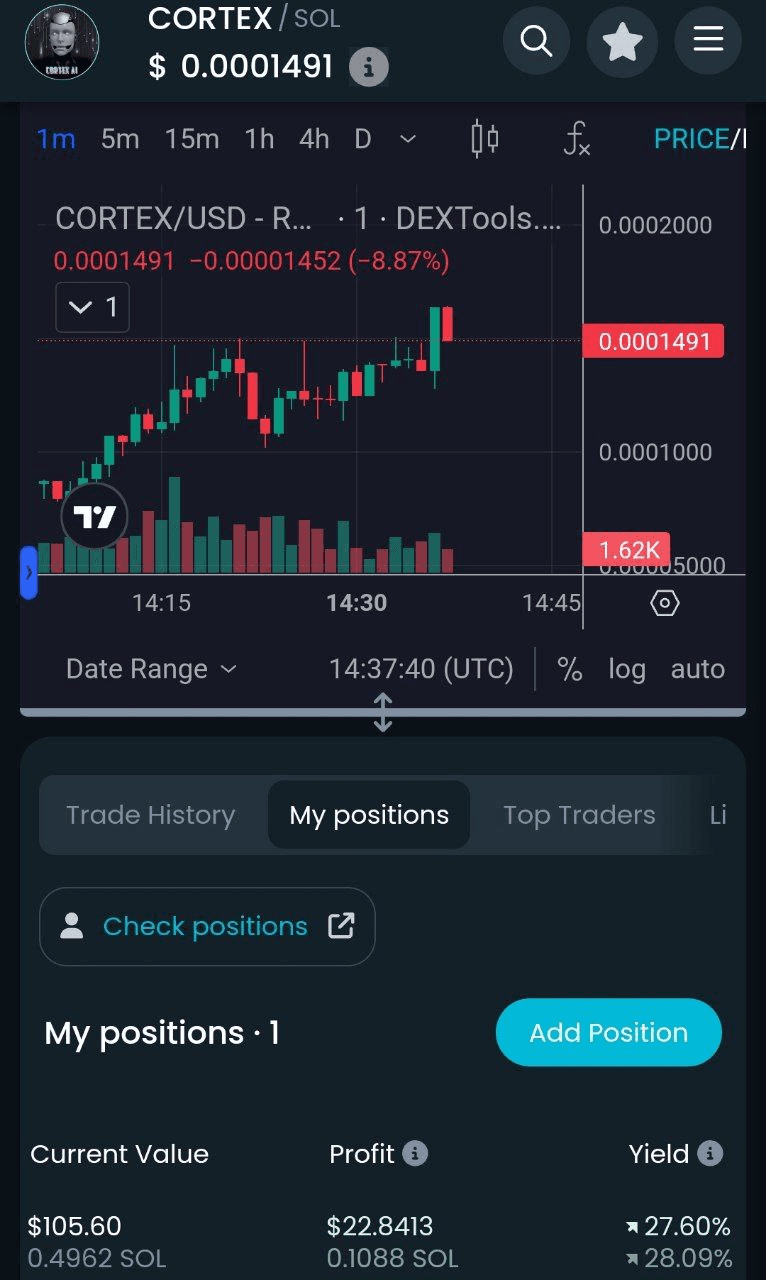This screenshot has height=1280, width=766.
Task: Enable log scale on chart
Action: tap(627, 669)
